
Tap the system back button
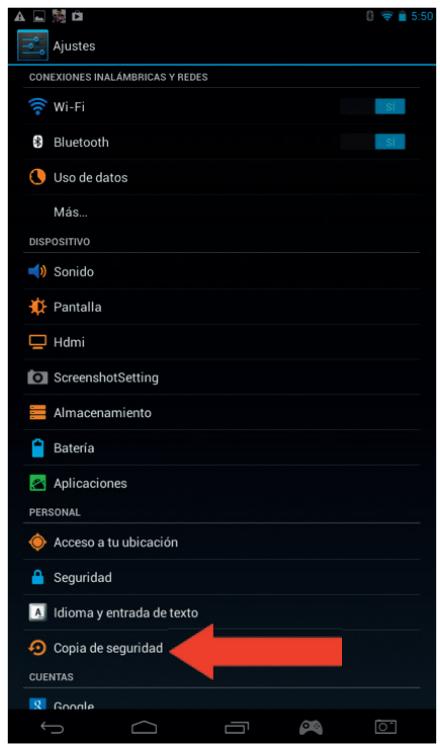[52, 727]
